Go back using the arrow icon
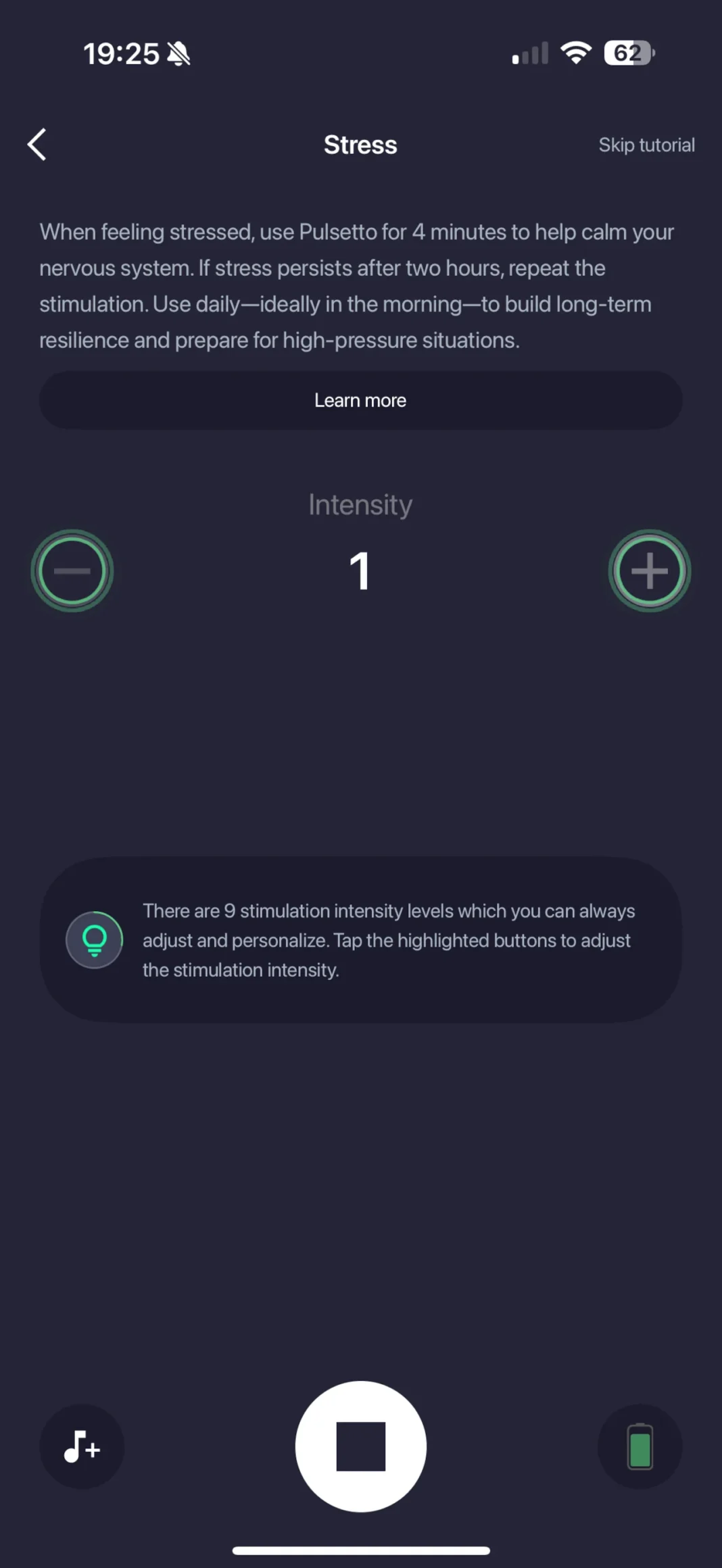 37,145
